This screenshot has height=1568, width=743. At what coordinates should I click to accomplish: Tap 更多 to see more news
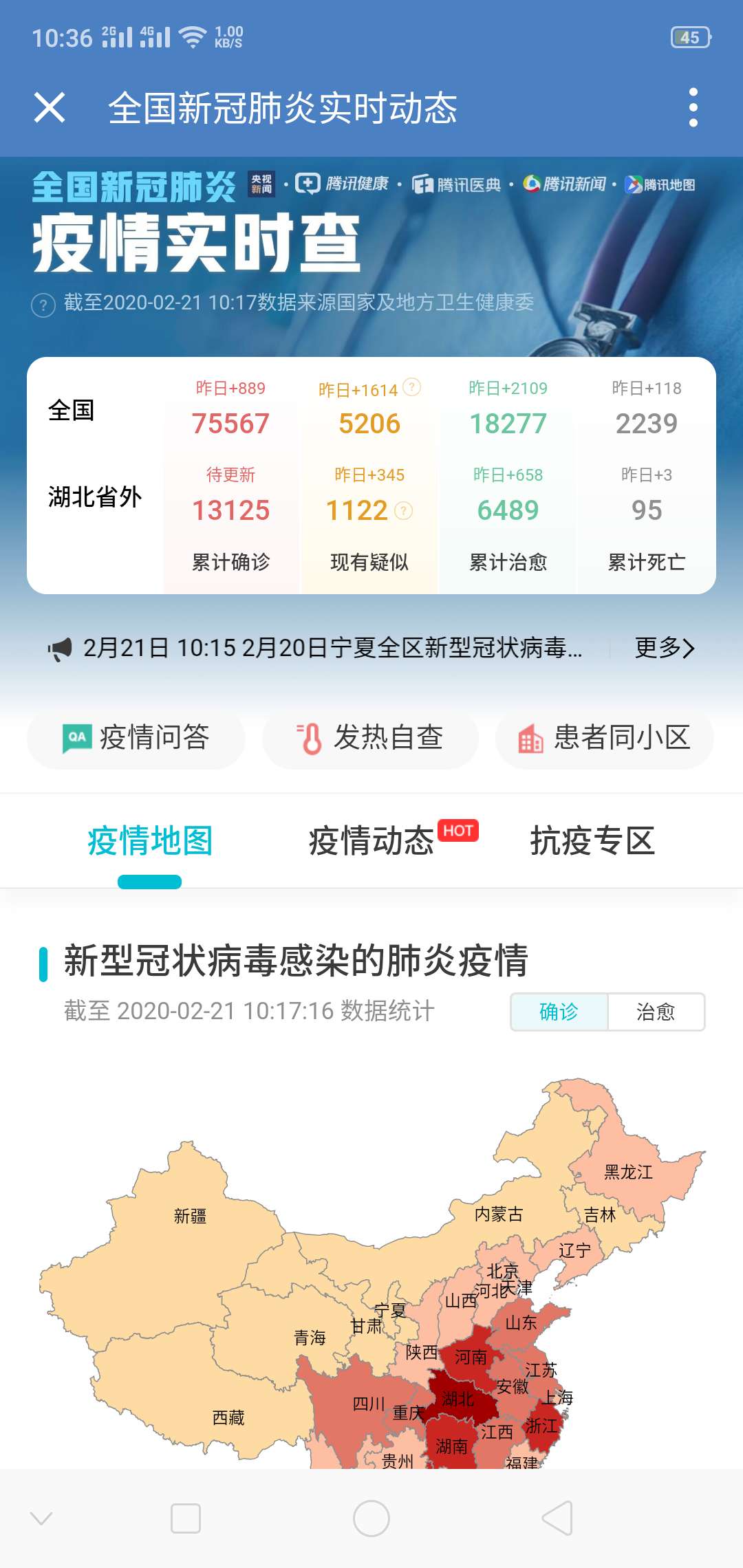pos(664,648)
